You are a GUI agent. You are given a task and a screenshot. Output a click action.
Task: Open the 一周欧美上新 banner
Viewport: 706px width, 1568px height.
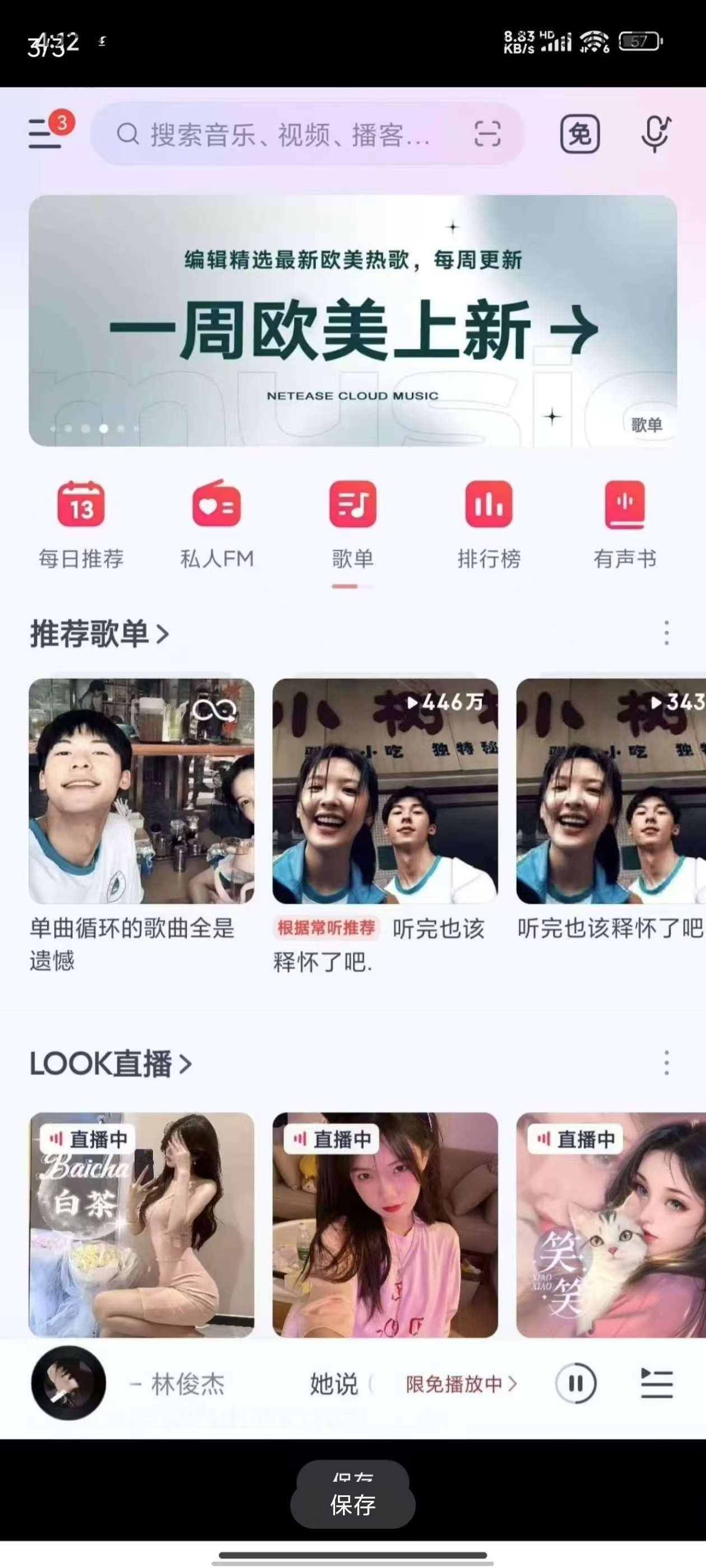coord(352,321)
